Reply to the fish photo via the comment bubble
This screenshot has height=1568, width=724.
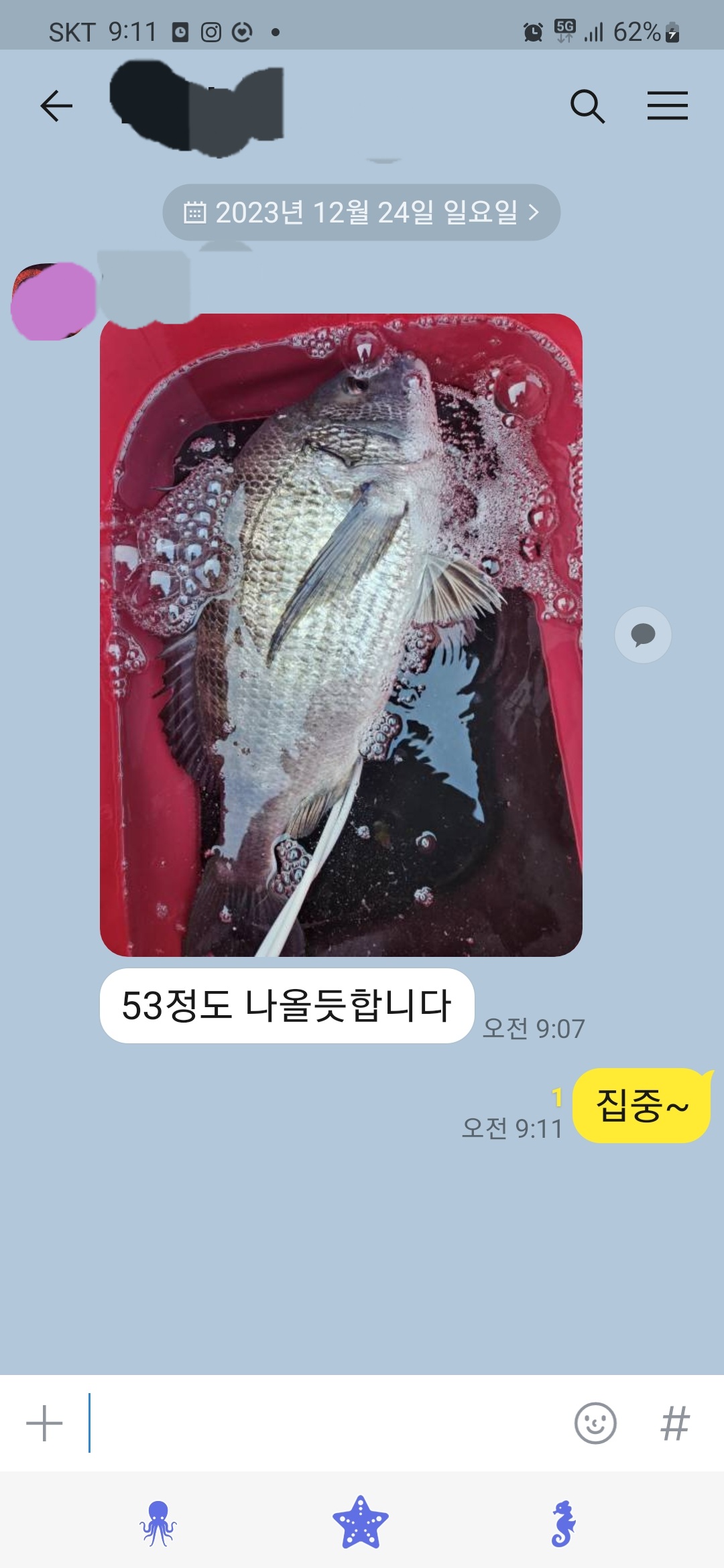tap(643, 635)
